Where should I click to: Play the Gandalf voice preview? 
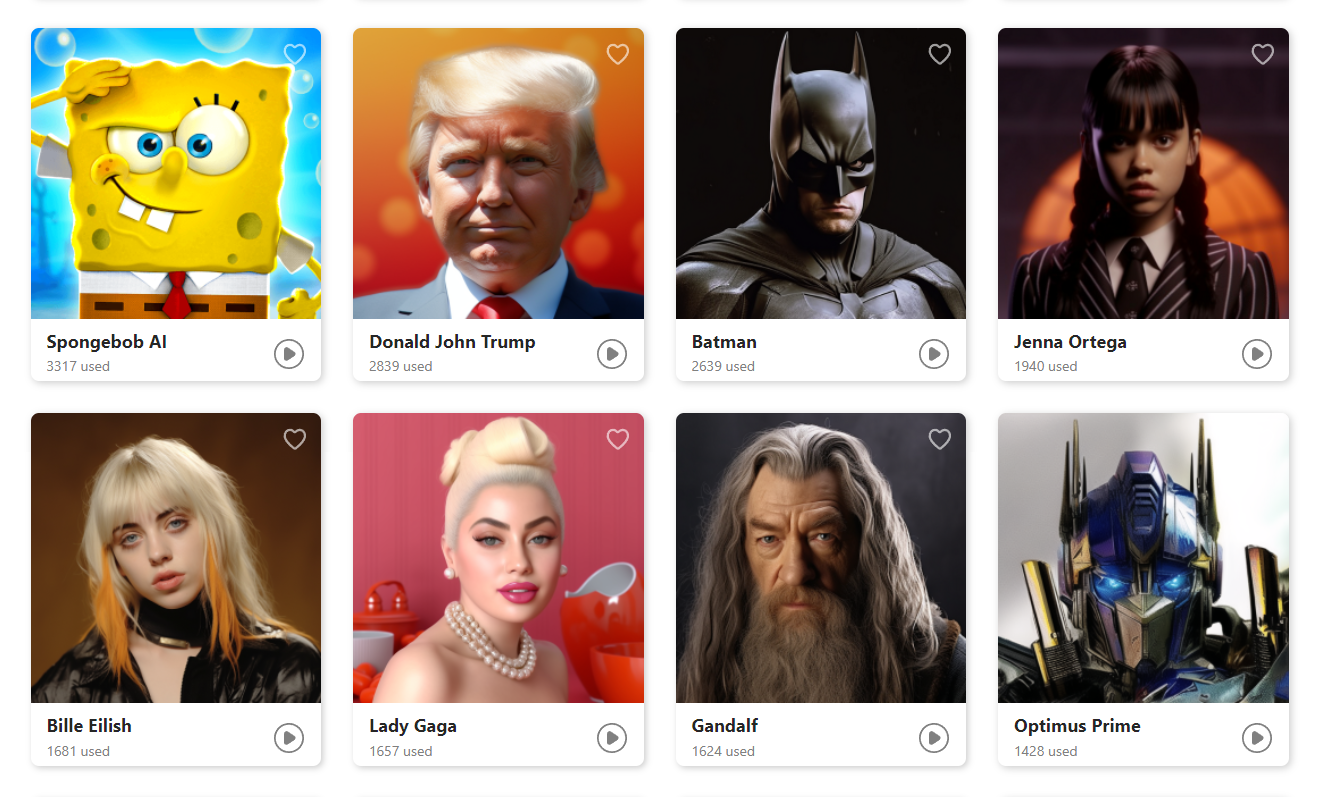pyautogui.click(x=934, y=738)
